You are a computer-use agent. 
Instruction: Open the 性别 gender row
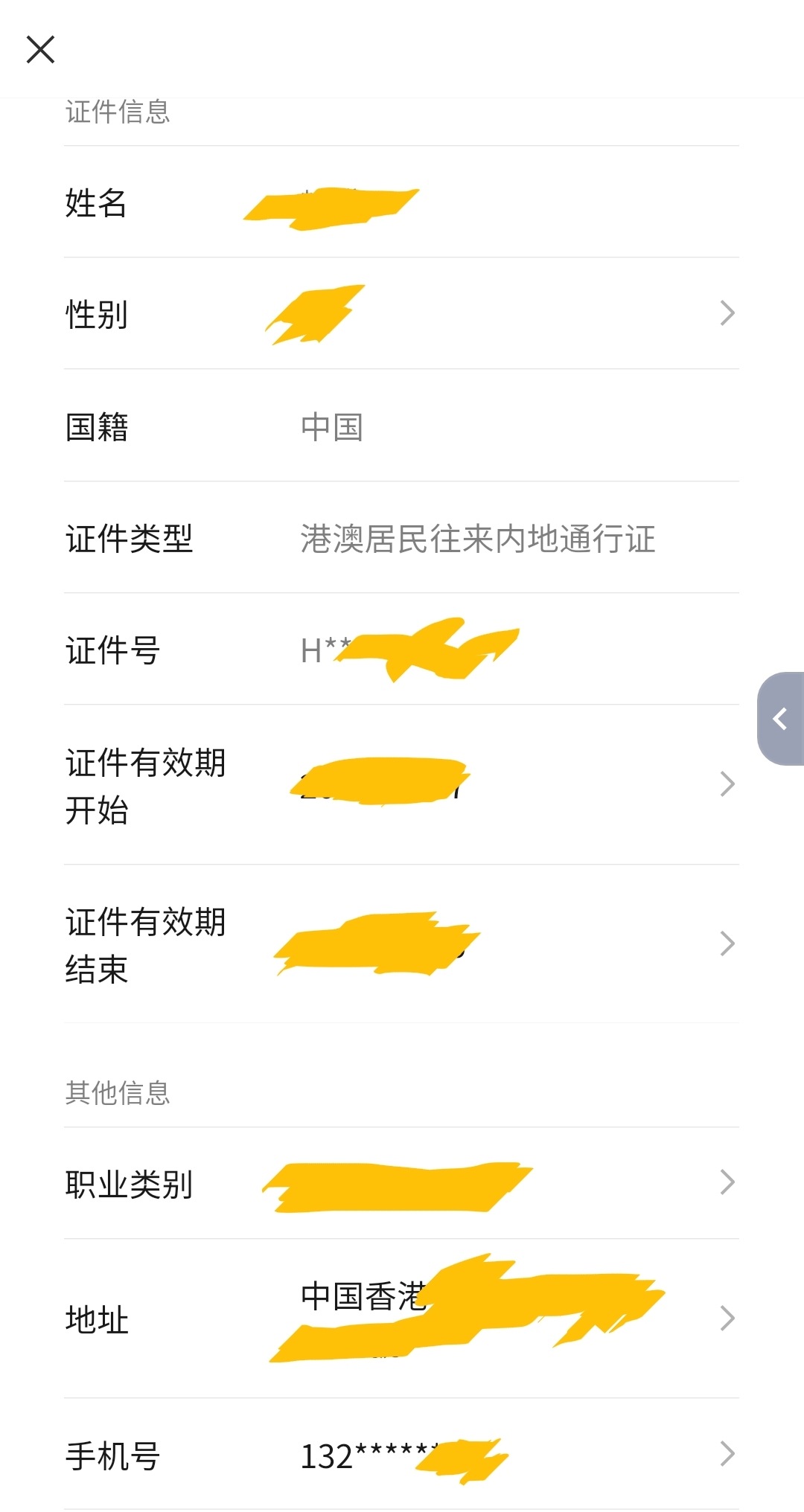(x=401, y=313)
